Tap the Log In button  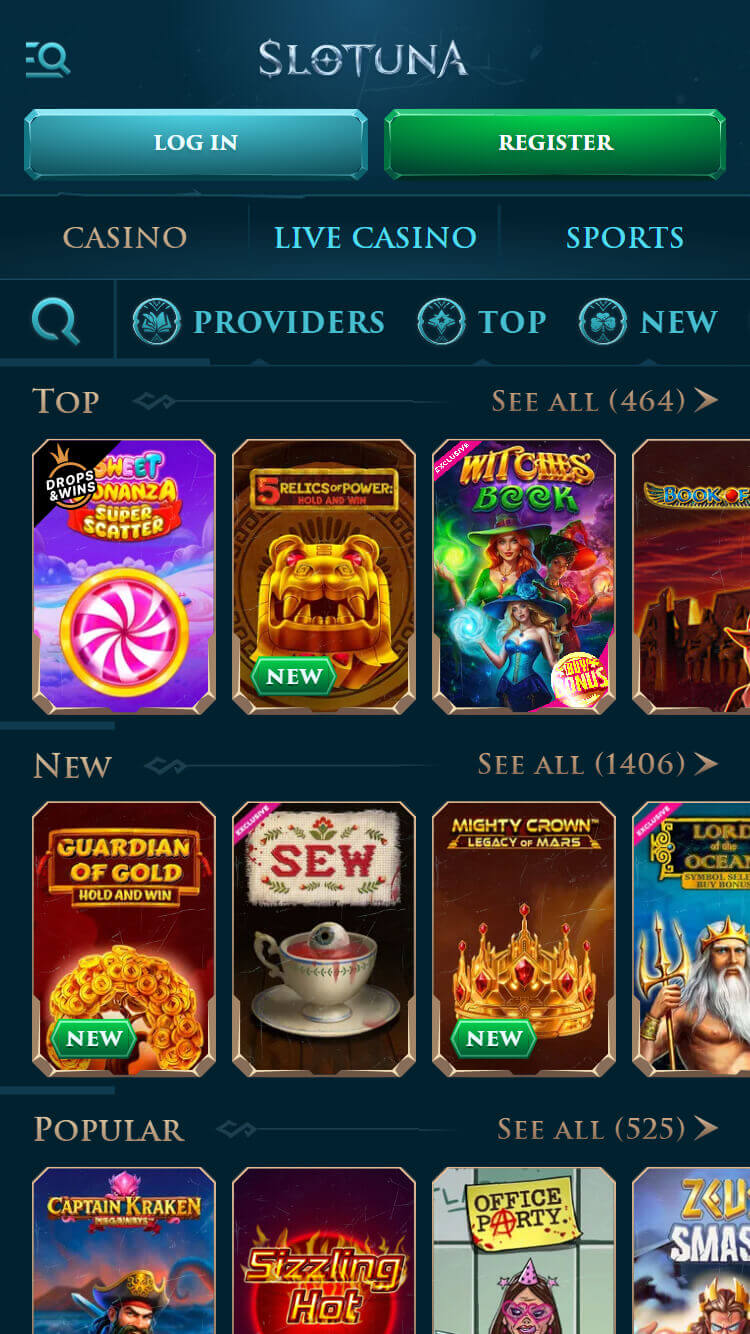point(195,143)
